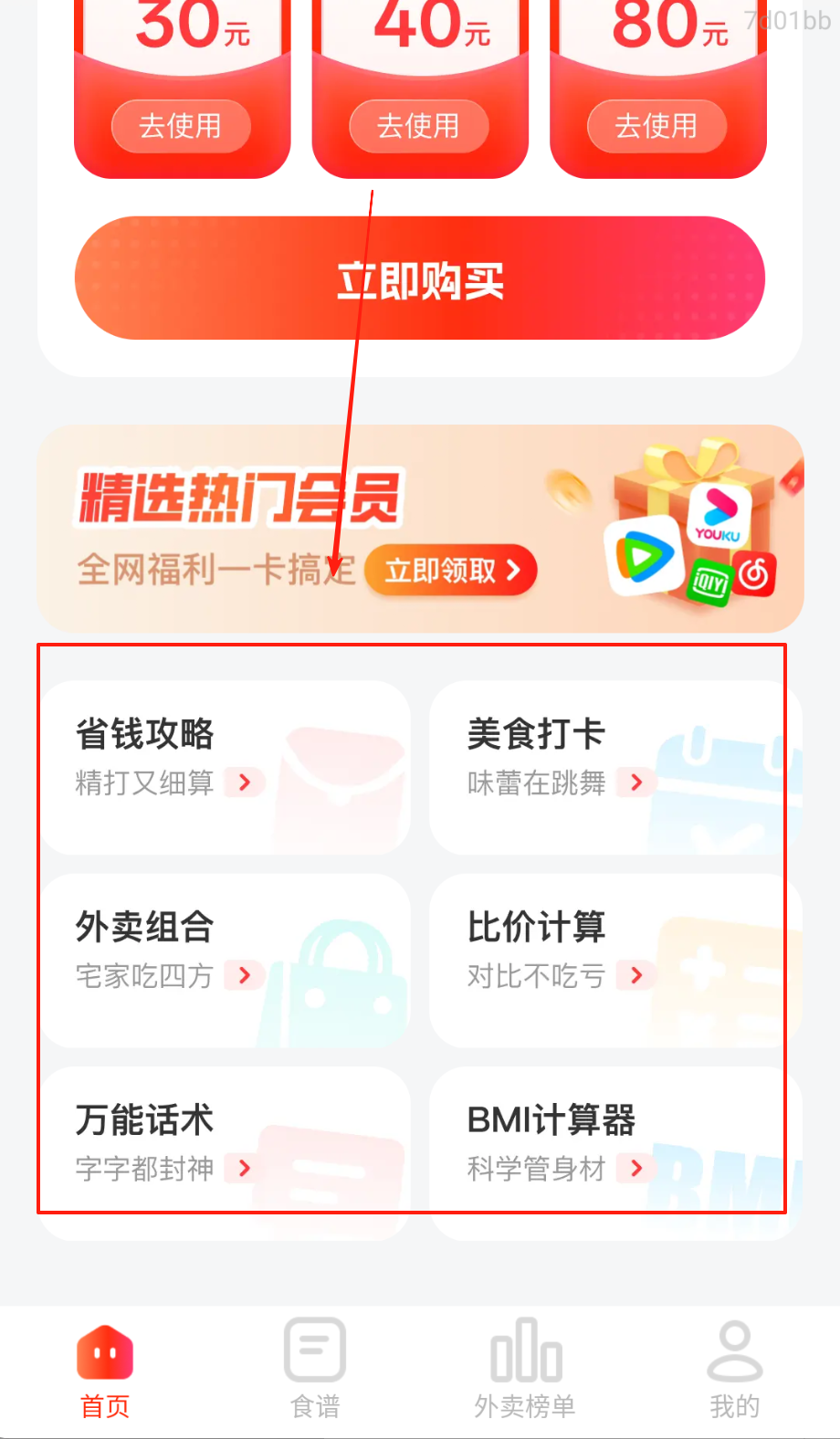840x1439 pixels.
Task: Open the 外卖组合 card
Action: coord(226,959)
